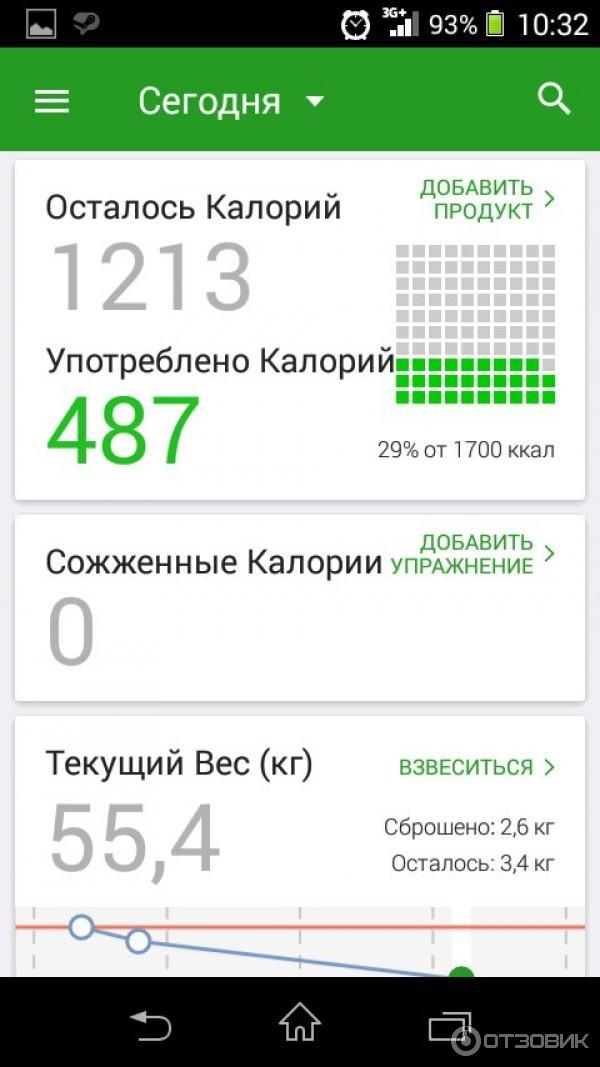Go to the home screen
The width and height of the screenshot is (600, 1067).
click(x=300, y=1024)
